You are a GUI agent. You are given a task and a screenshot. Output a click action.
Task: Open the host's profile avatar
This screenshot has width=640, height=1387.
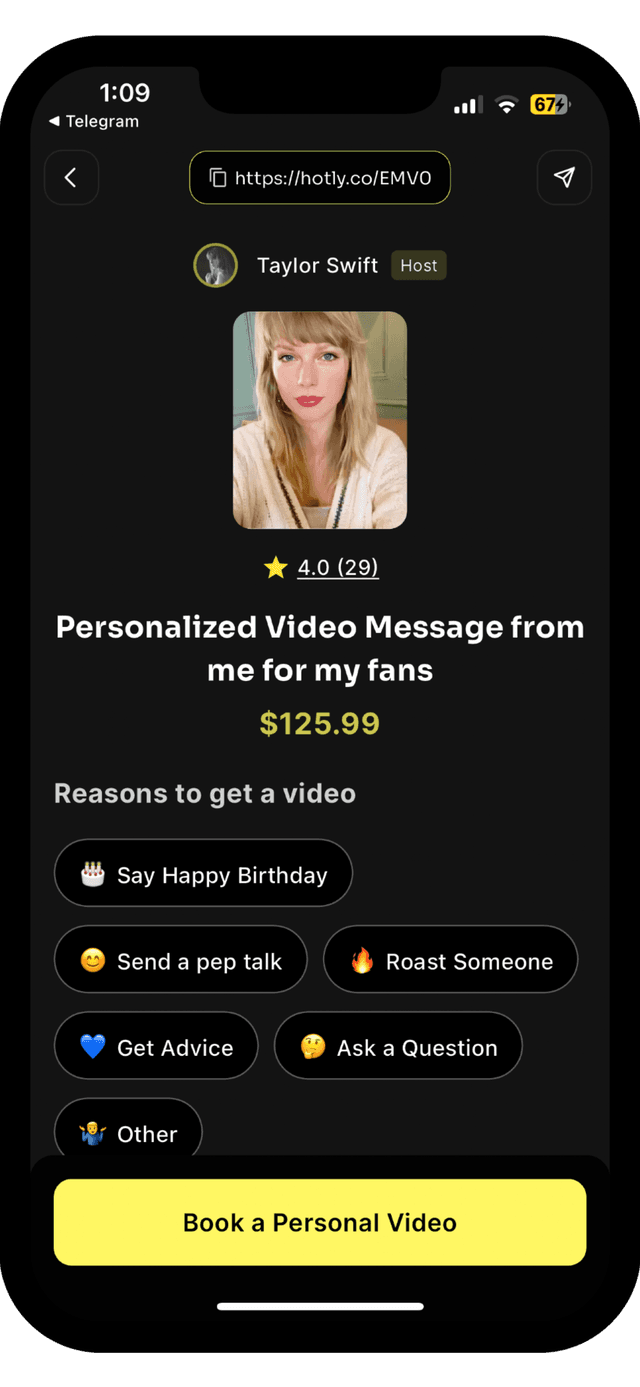coord(215,266)
